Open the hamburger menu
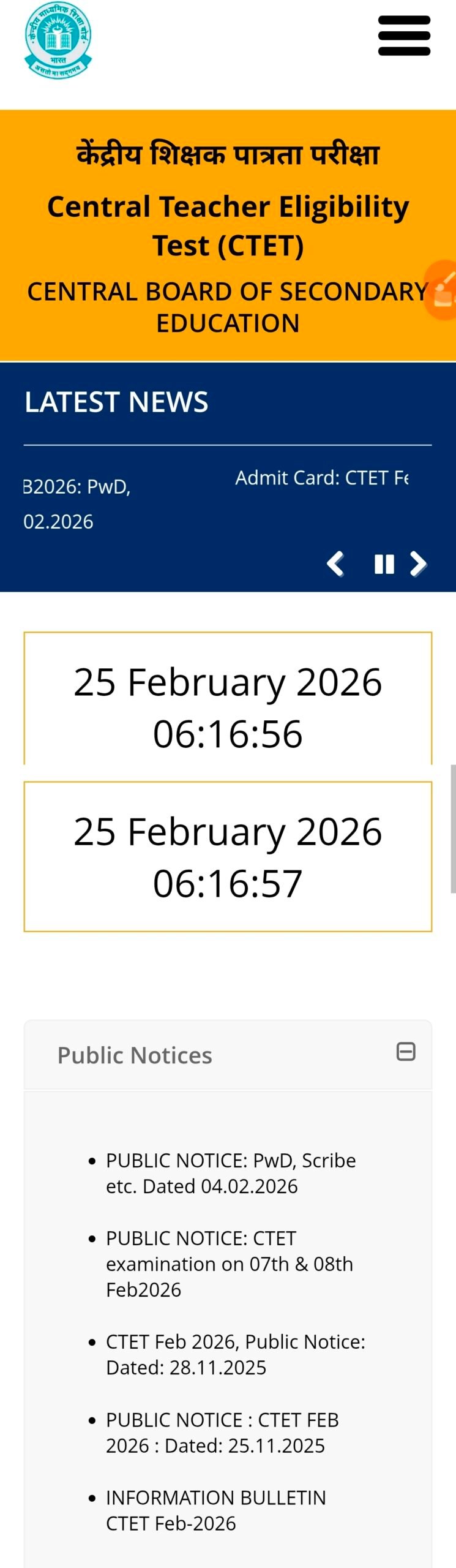Screen dimensions: 456x1568 (404, 36)
